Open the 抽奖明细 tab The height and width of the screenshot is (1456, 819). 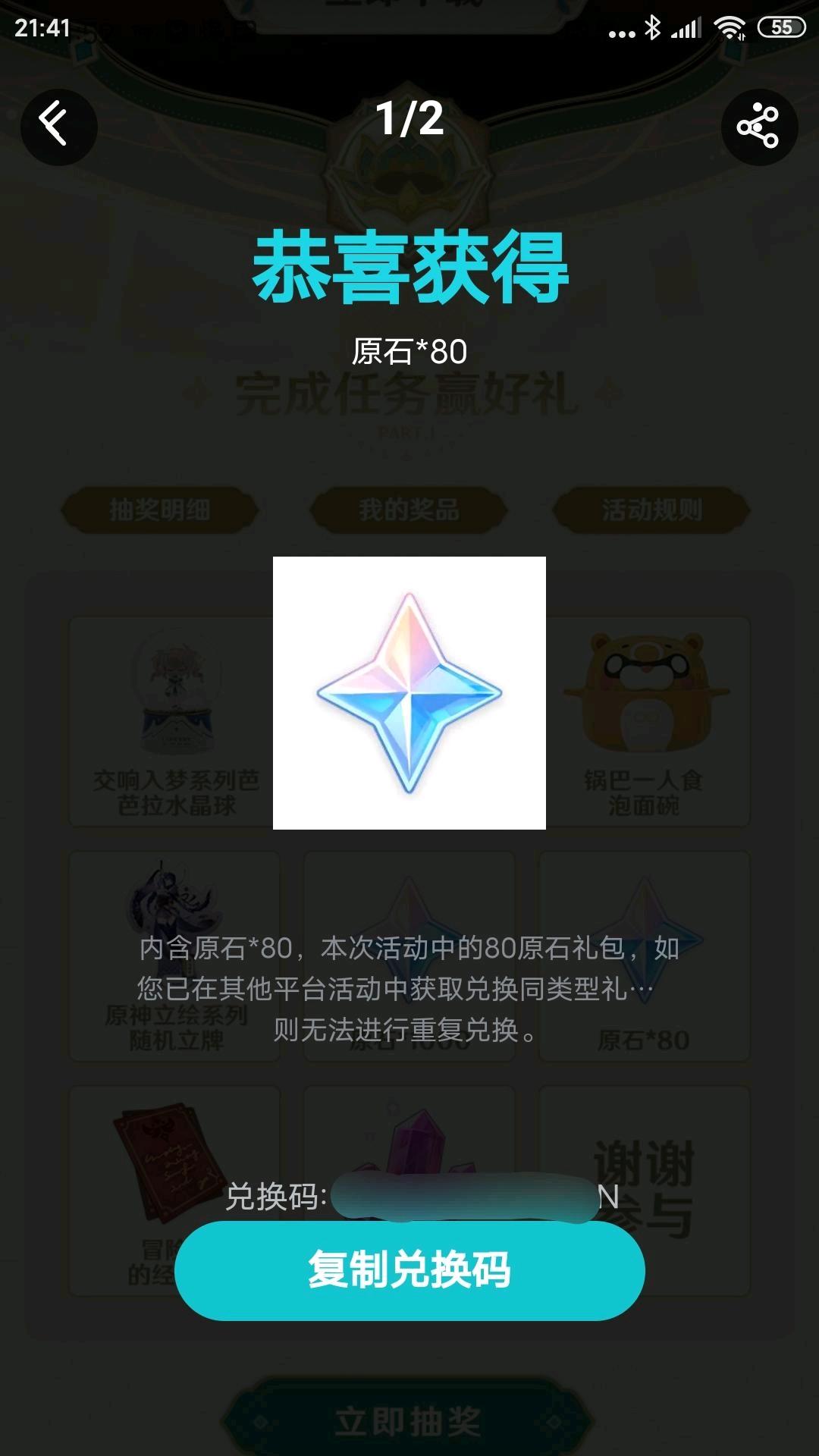[162, 510]
